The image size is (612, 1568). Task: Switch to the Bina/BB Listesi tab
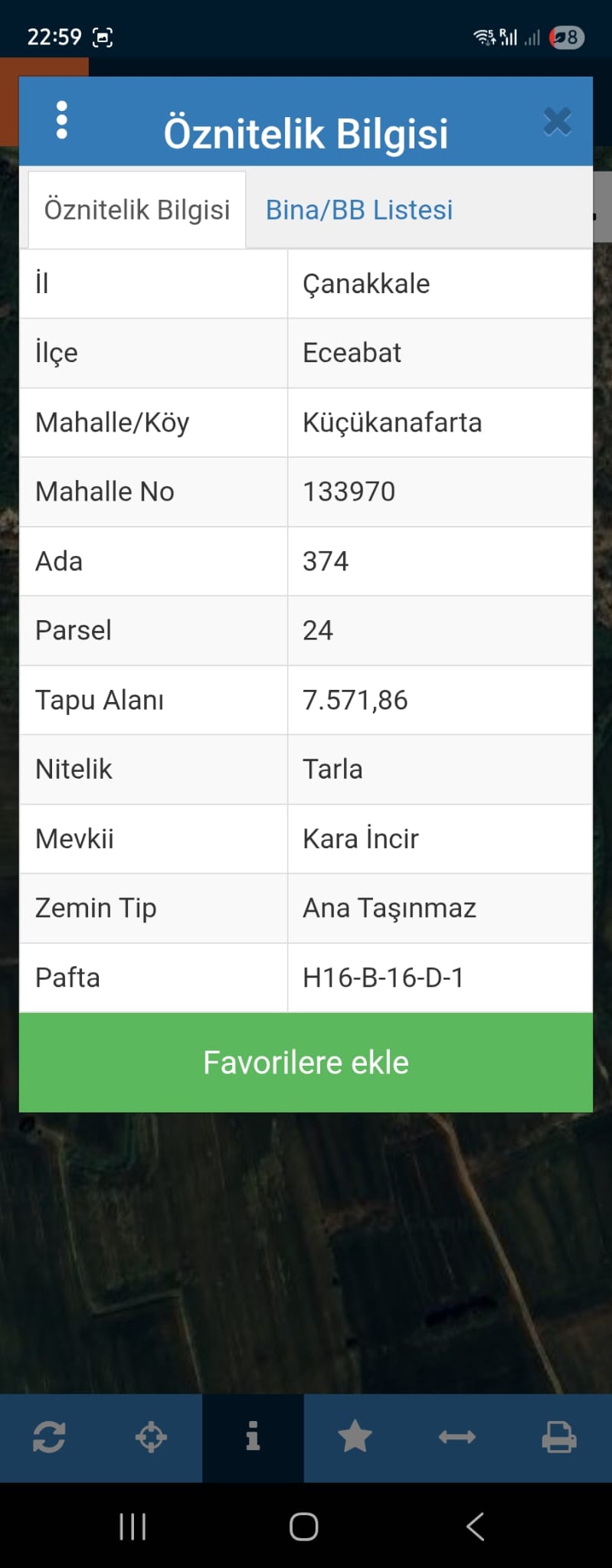[x=359, y=210]
